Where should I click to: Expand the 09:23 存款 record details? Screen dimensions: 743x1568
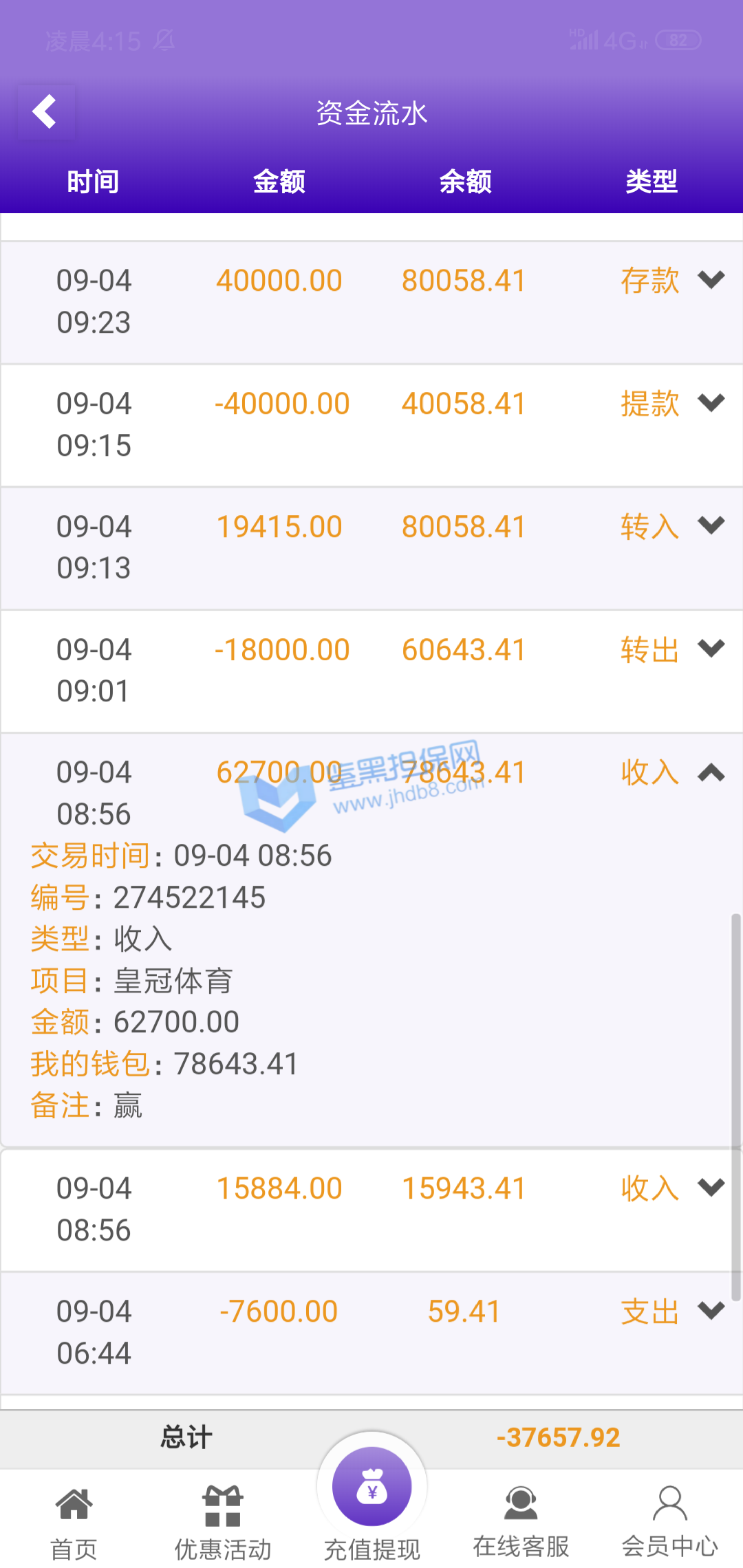(711, 280)
